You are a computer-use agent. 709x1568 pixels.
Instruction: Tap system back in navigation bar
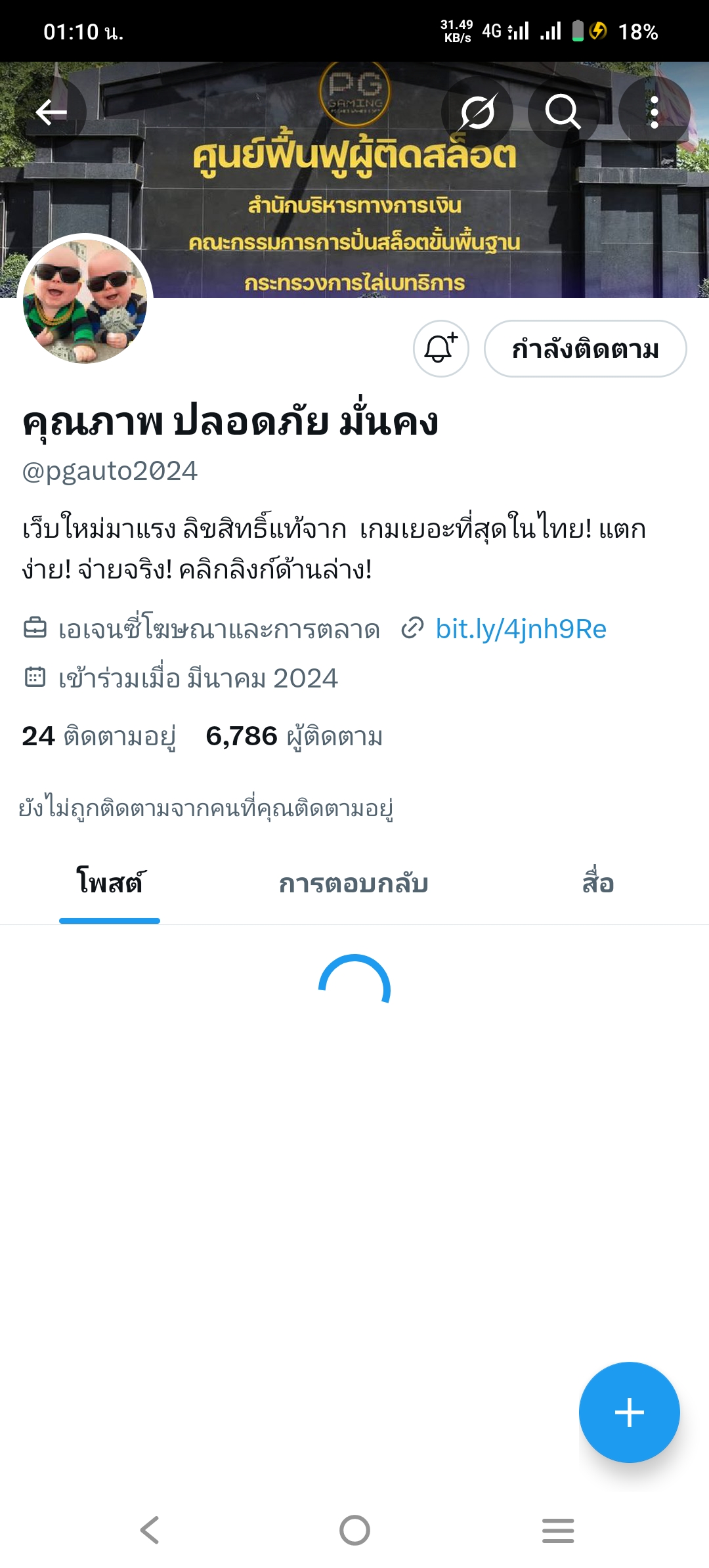coord(150,1530)
